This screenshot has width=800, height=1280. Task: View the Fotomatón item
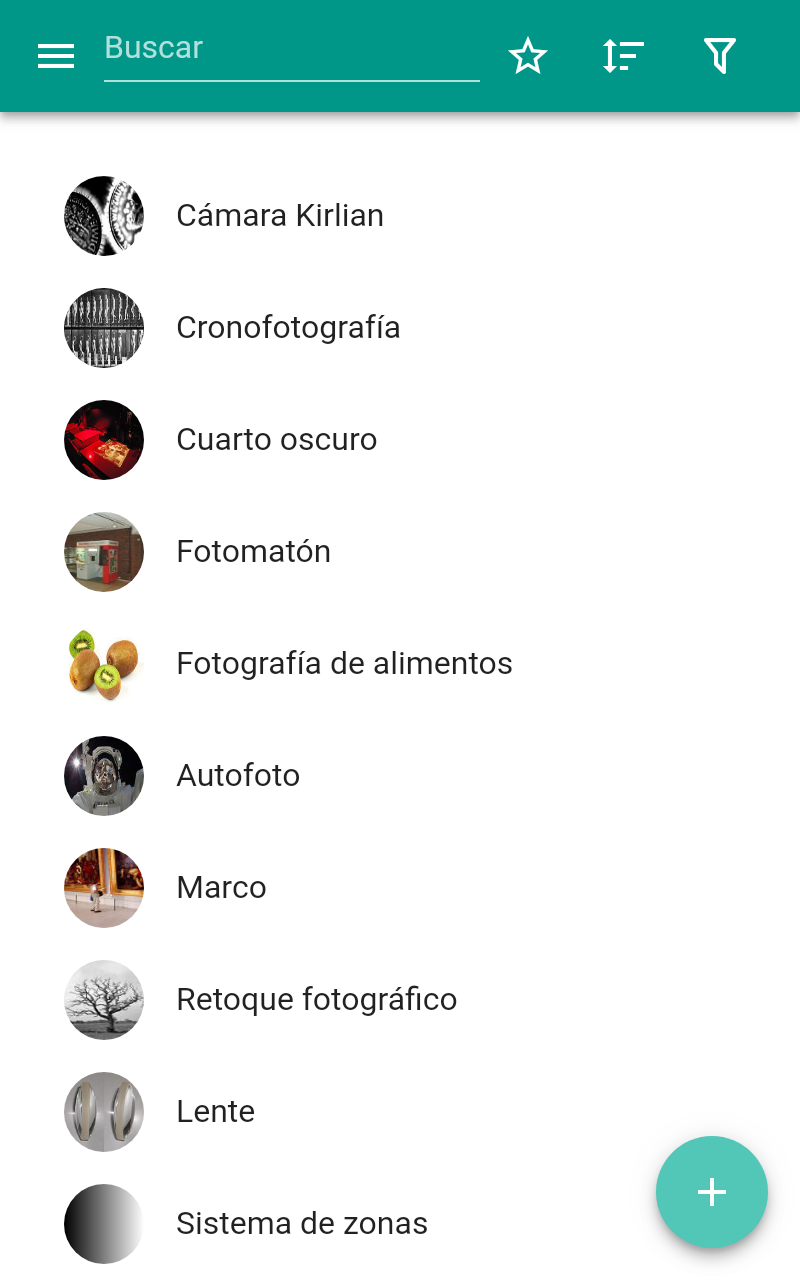[x=253, y=552]
